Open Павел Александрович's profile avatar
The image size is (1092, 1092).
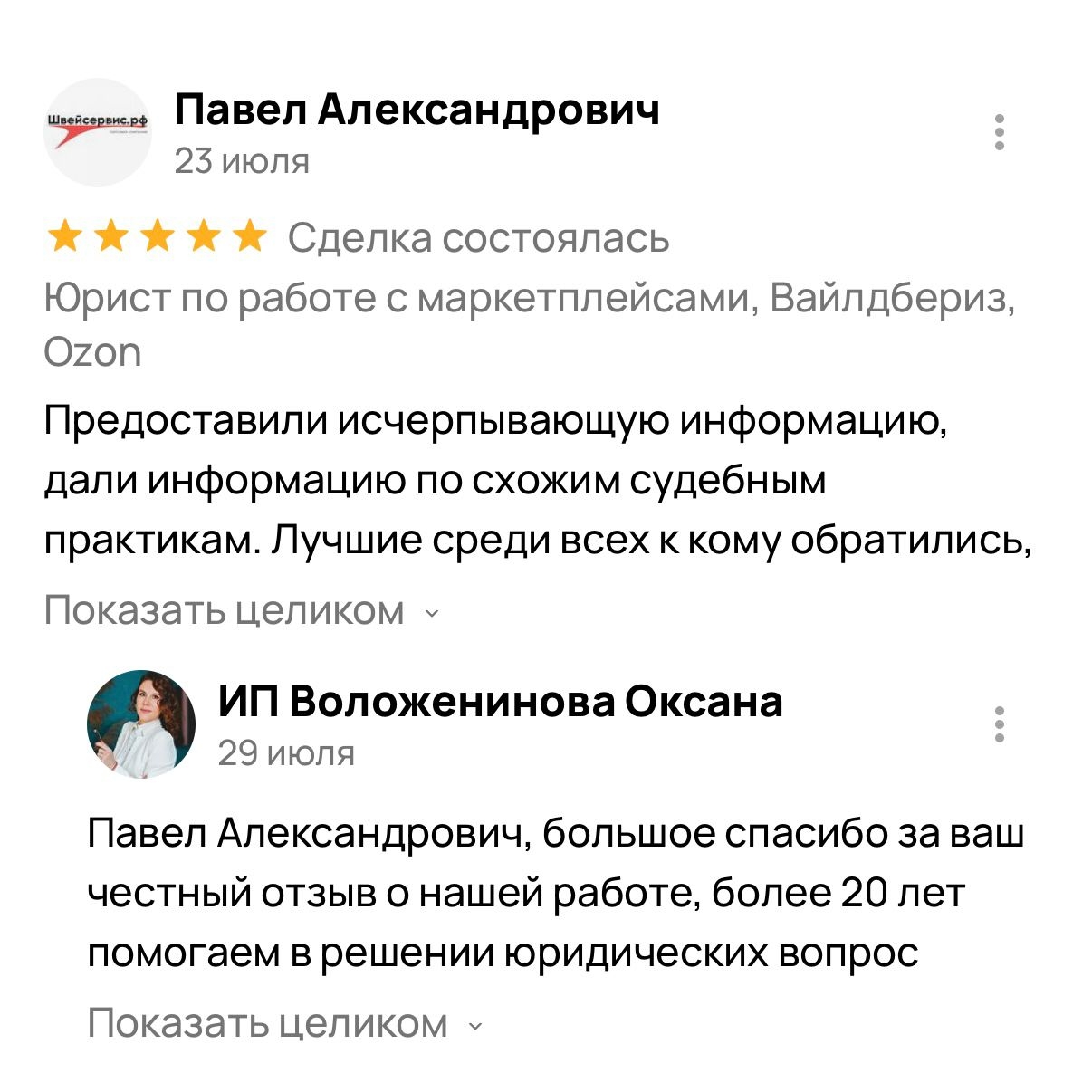[x=98, y=132]
